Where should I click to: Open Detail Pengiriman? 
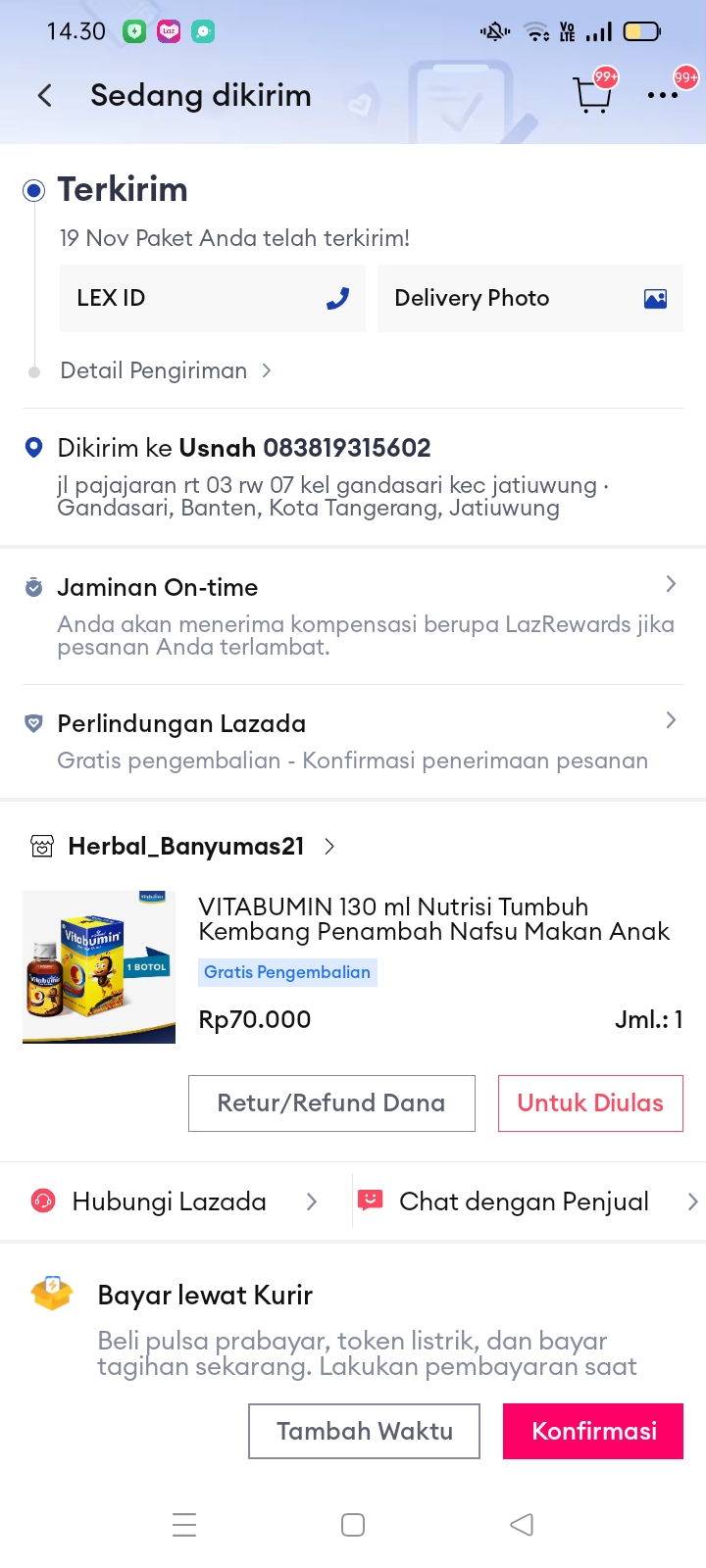pos(165,370)
